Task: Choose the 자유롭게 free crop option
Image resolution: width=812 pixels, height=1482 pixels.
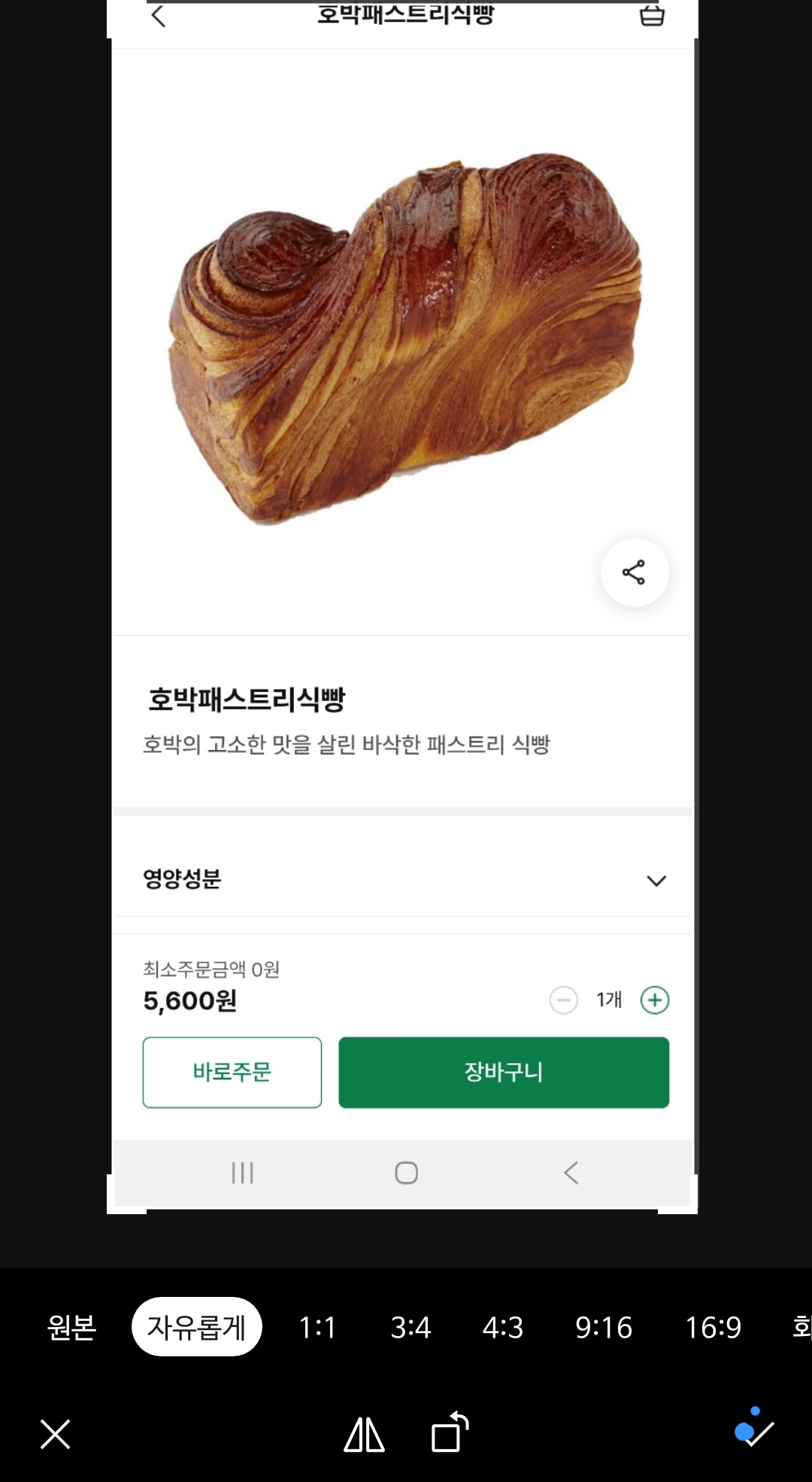Action: (196, 1328)
